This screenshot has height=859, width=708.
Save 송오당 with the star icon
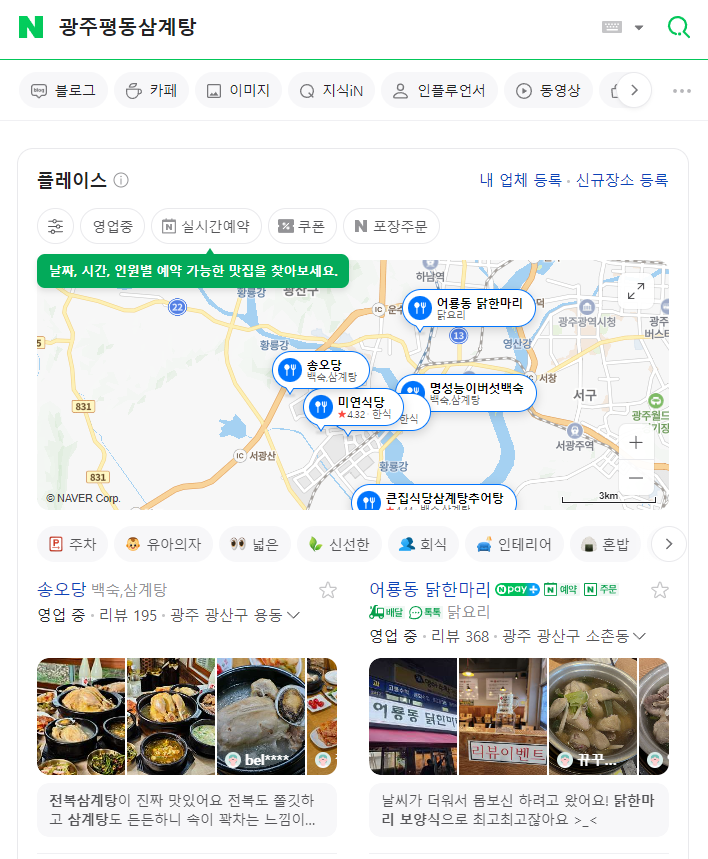tap(328, 590)
